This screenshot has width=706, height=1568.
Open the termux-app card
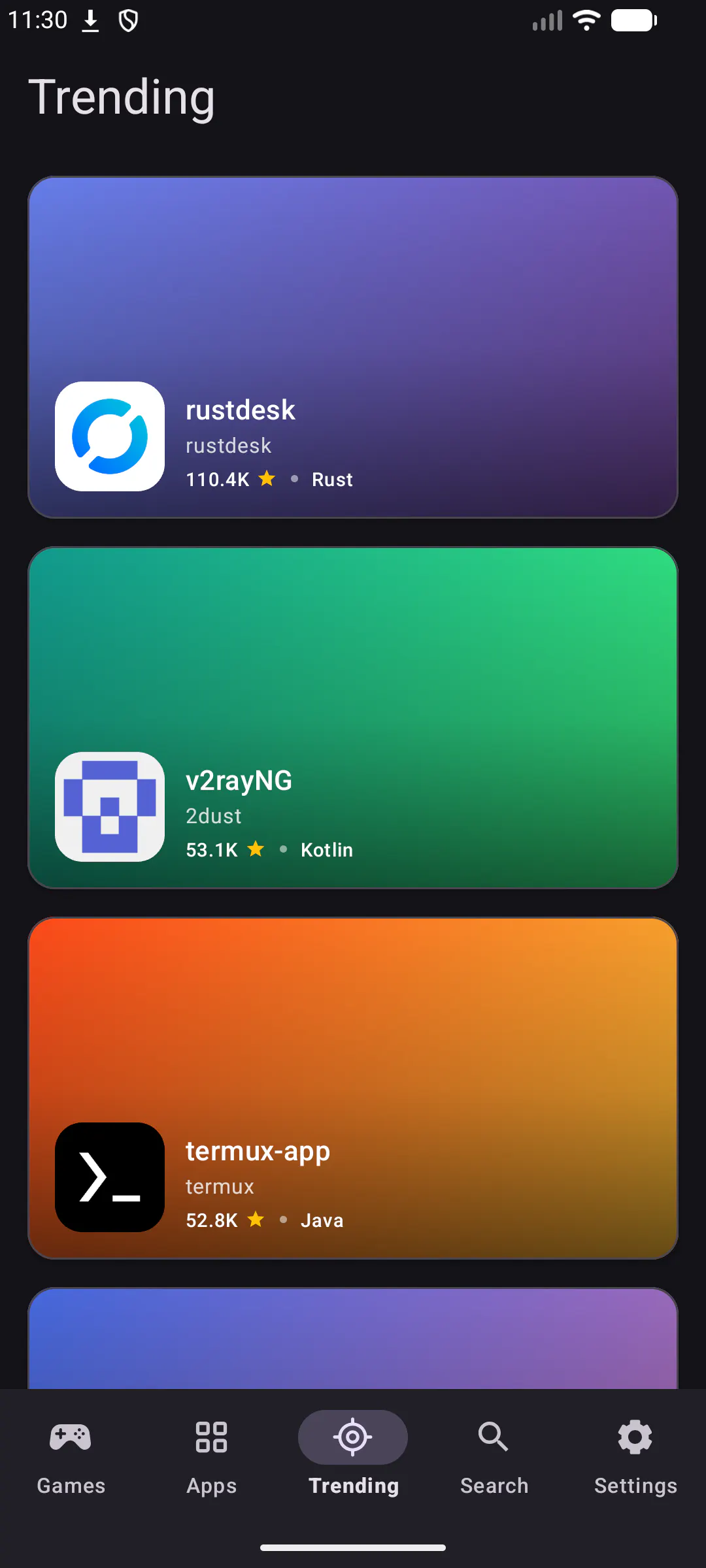pos(353,1088)
